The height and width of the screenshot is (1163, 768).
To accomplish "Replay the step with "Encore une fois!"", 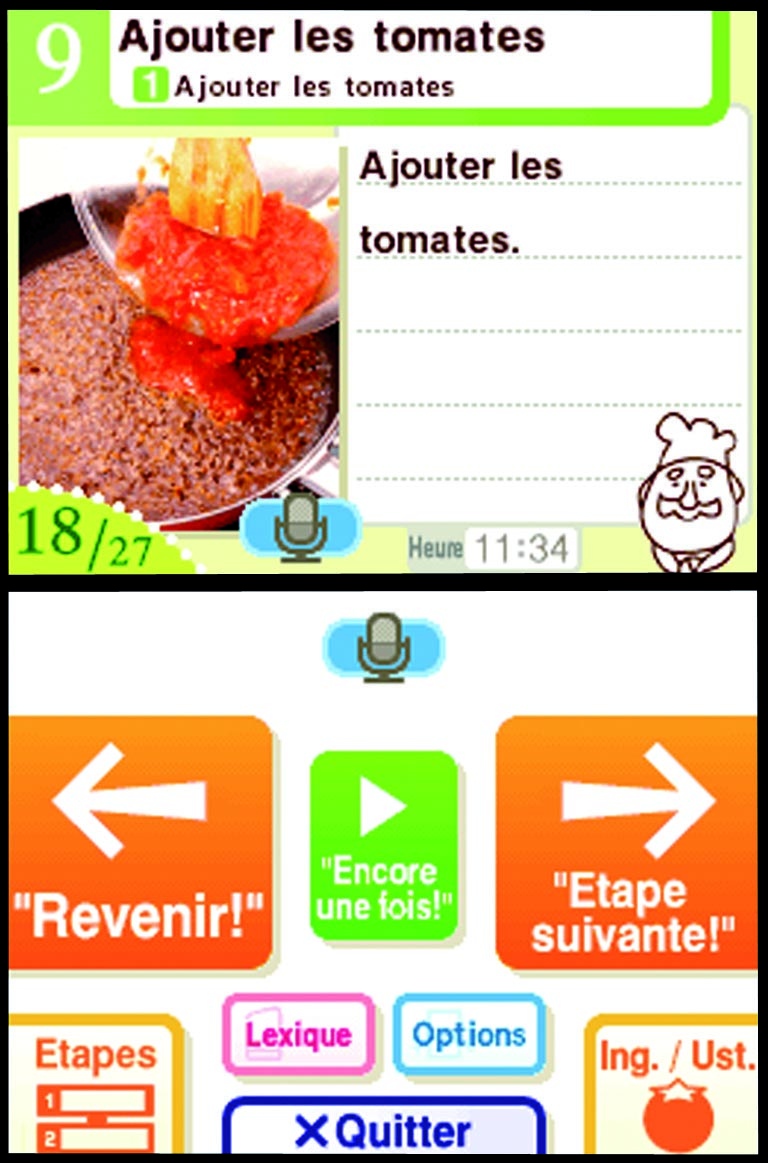I will click(x=384, y=846).
